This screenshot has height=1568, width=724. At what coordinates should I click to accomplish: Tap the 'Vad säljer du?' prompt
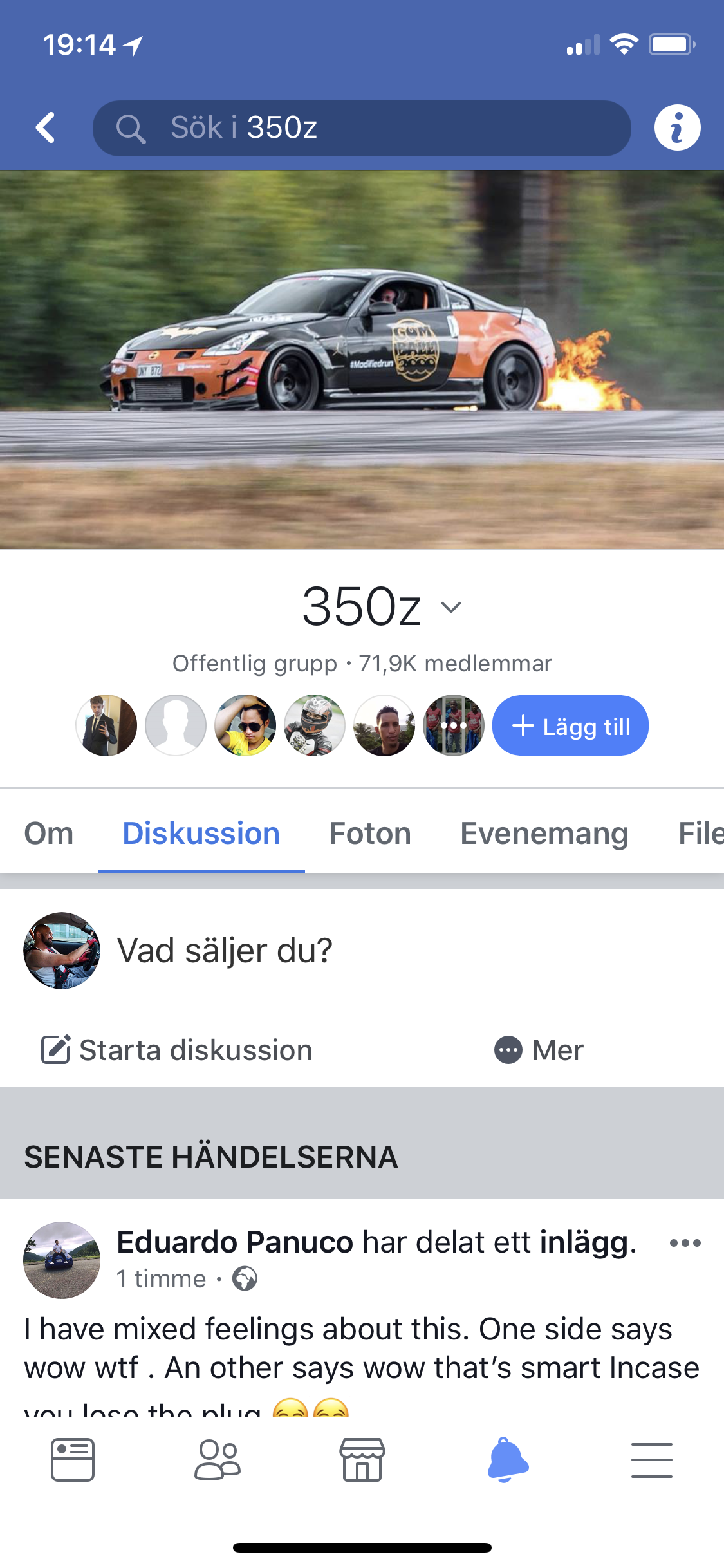225,950
